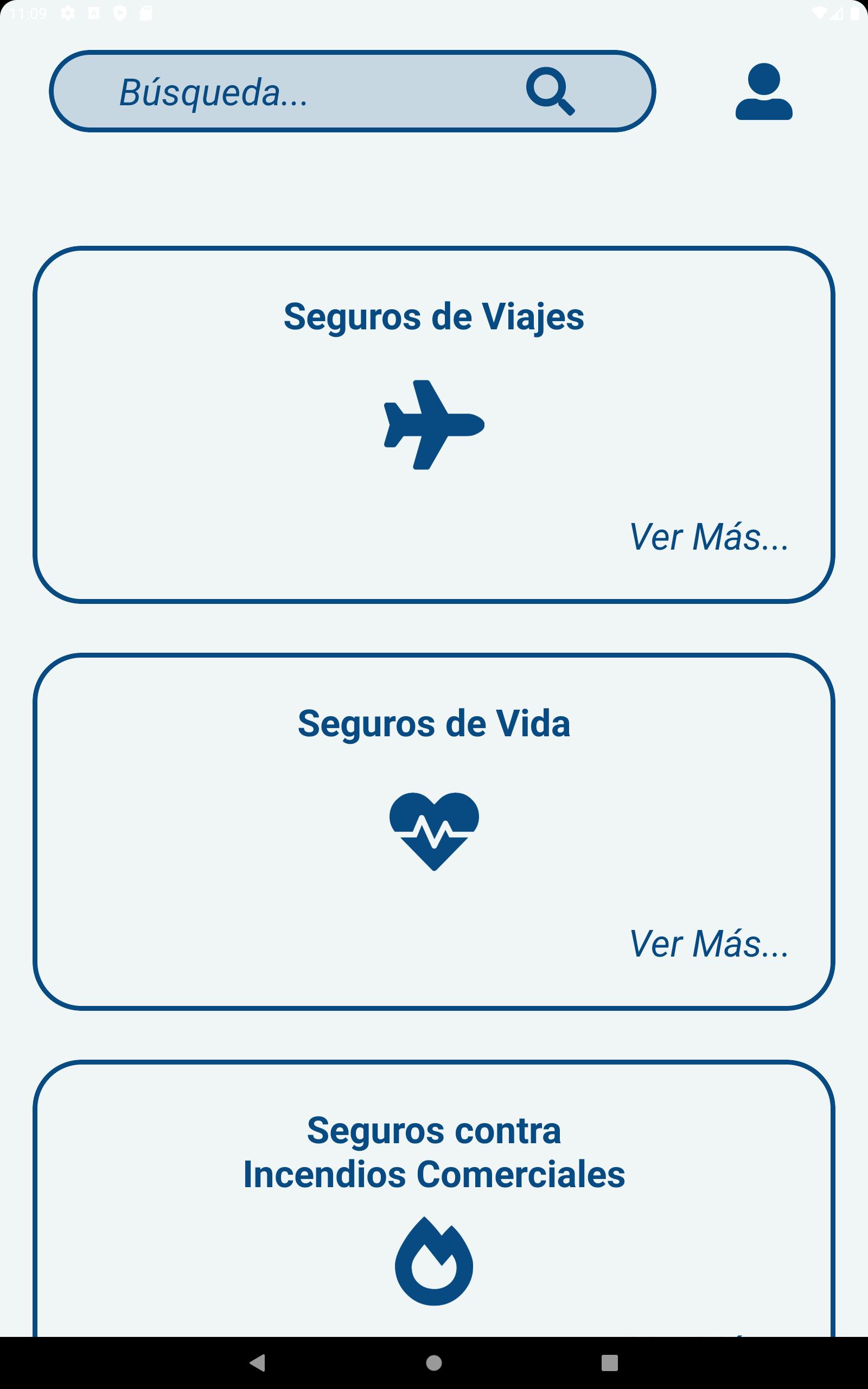Tap Ver Más under Seguros de Viajes
868x1389 pixels.
tap(709, 537)
